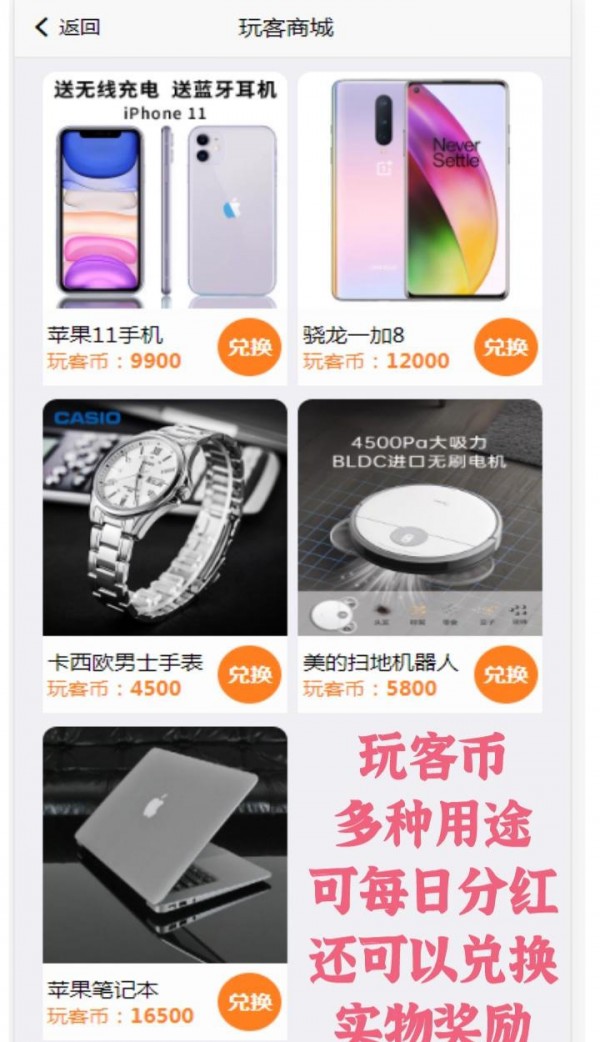Viewport: 600px width, 1042px height.
Task: Open the Casio watch product tile
Action: [x=165, y=518]
